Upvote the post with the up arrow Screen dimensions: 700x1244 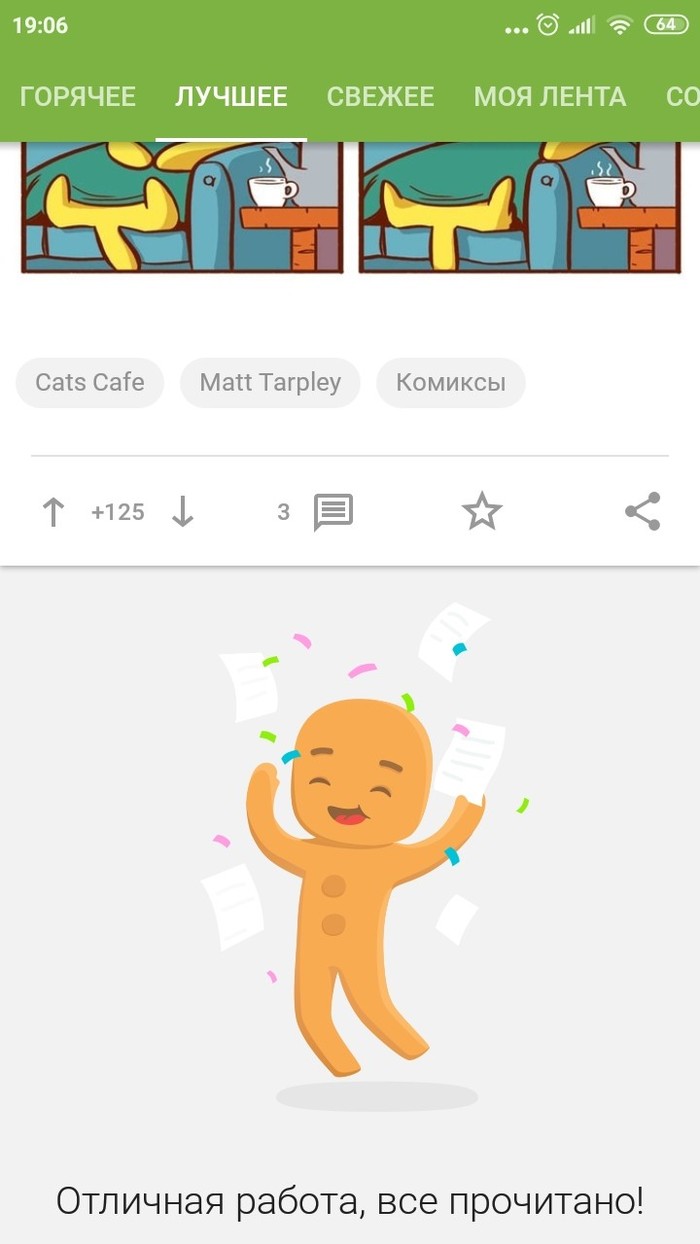[53, 512]
